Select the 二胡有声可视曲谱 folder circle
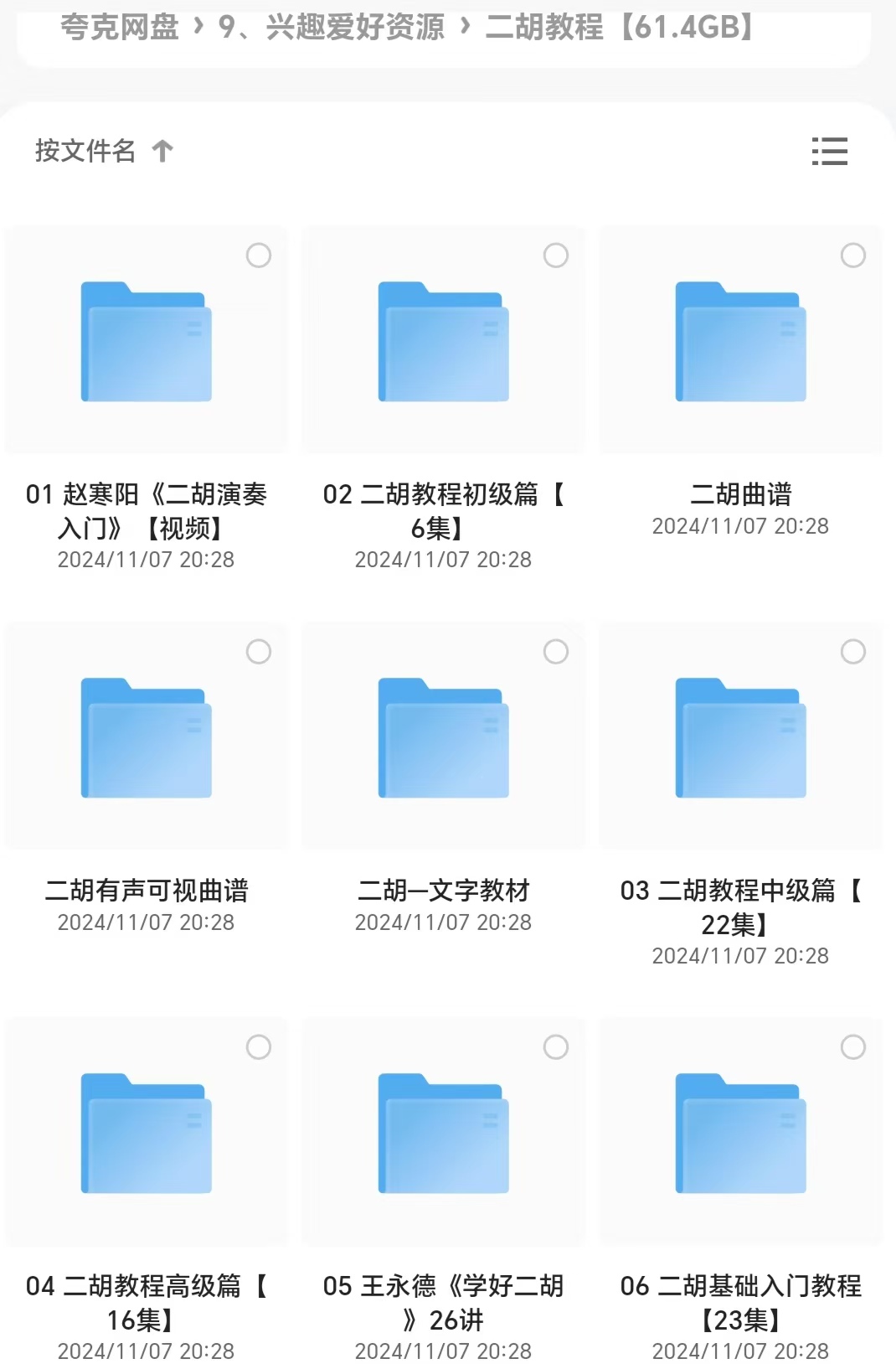 click(259, 652)
